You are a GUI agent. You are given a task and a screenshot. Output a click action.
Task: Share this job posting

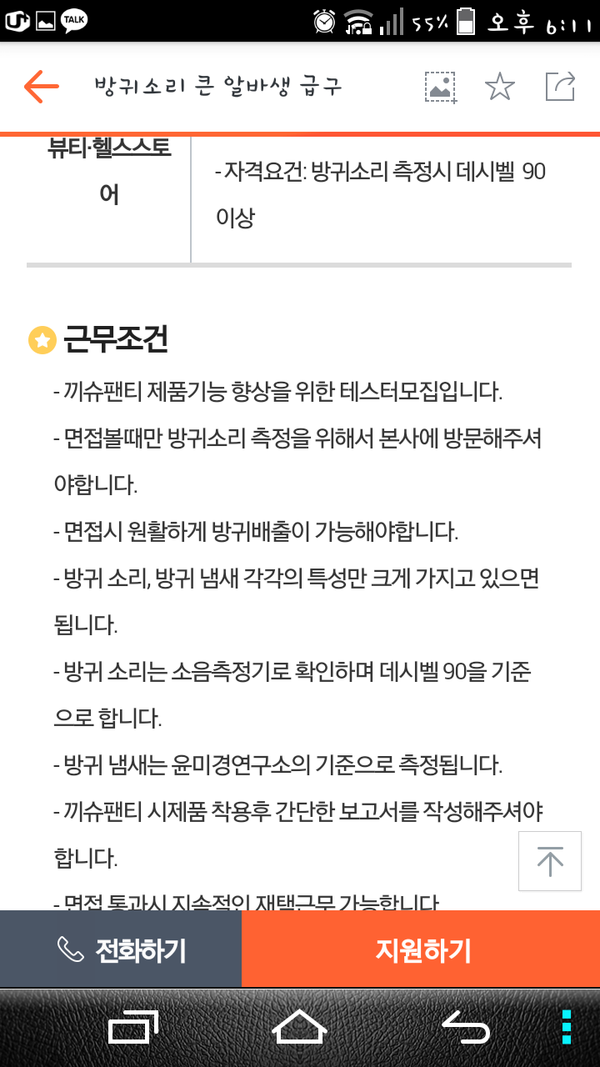560,86
